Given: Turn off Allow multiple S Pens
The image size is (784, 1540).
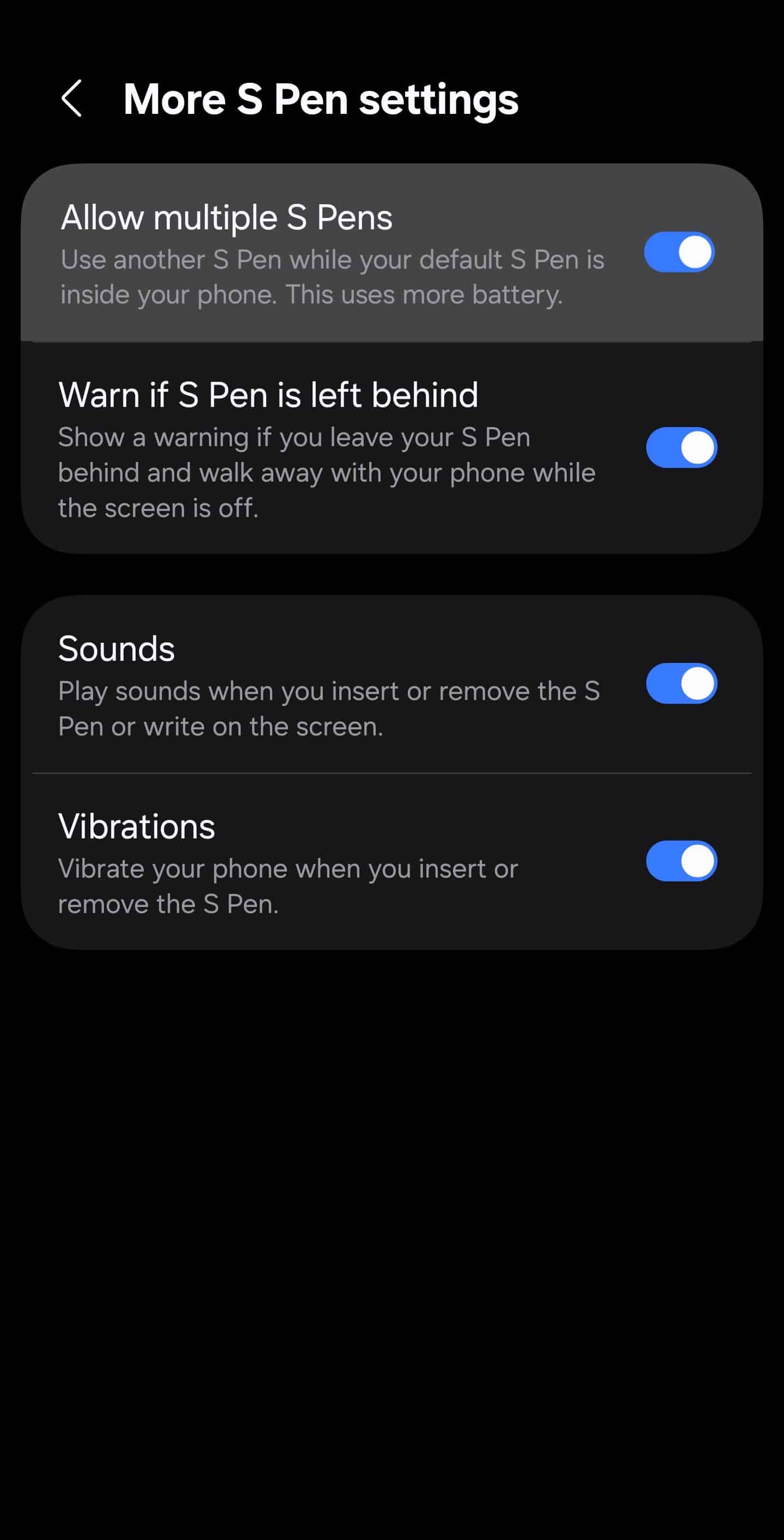Looking at the screenshot, I should [x=679, y=252].
